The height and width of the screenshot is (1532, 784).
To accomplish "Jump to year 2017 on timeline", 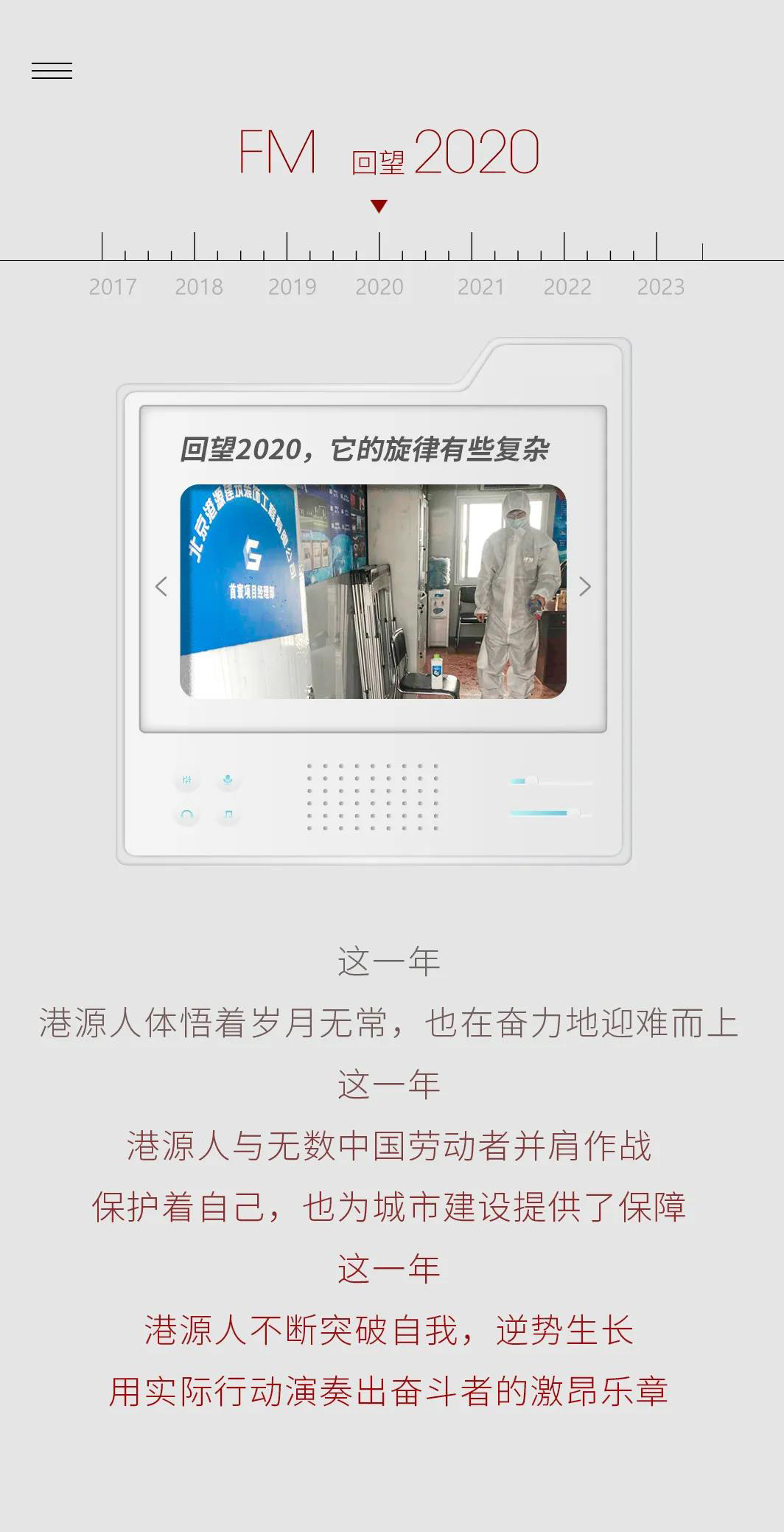I will 113,287.
